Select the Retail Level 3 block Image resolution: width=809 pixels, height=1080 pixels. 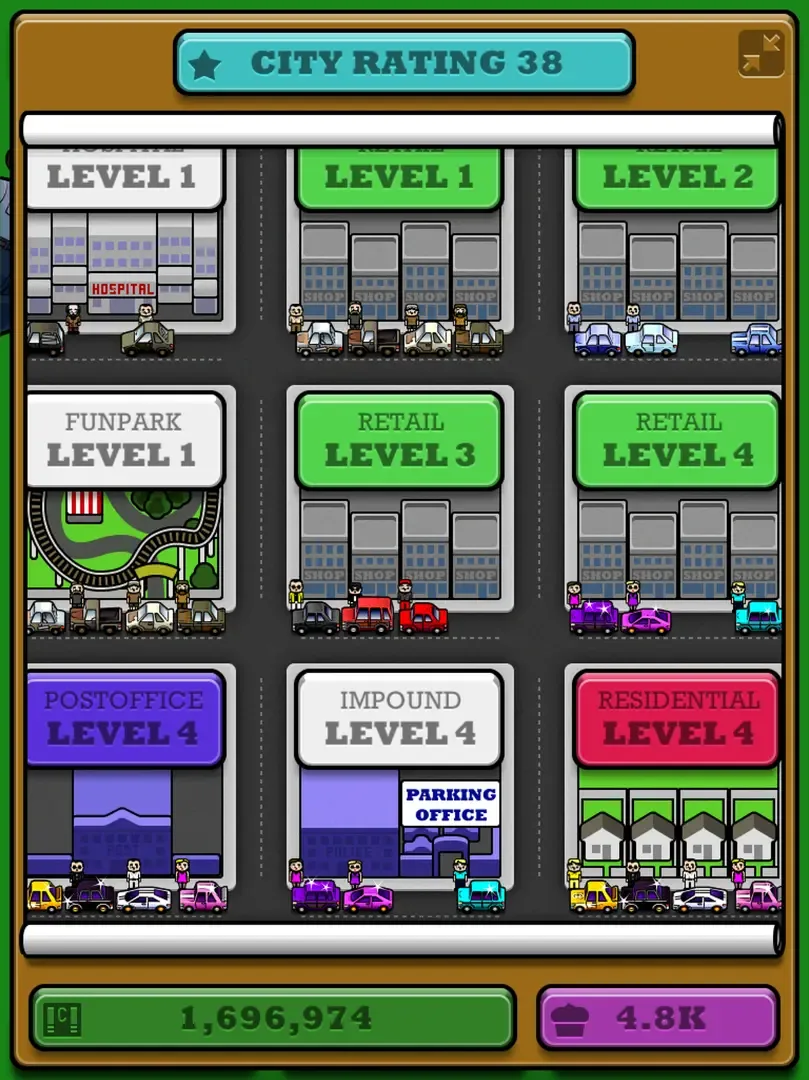pyautogui.click(x=400, y=500)
